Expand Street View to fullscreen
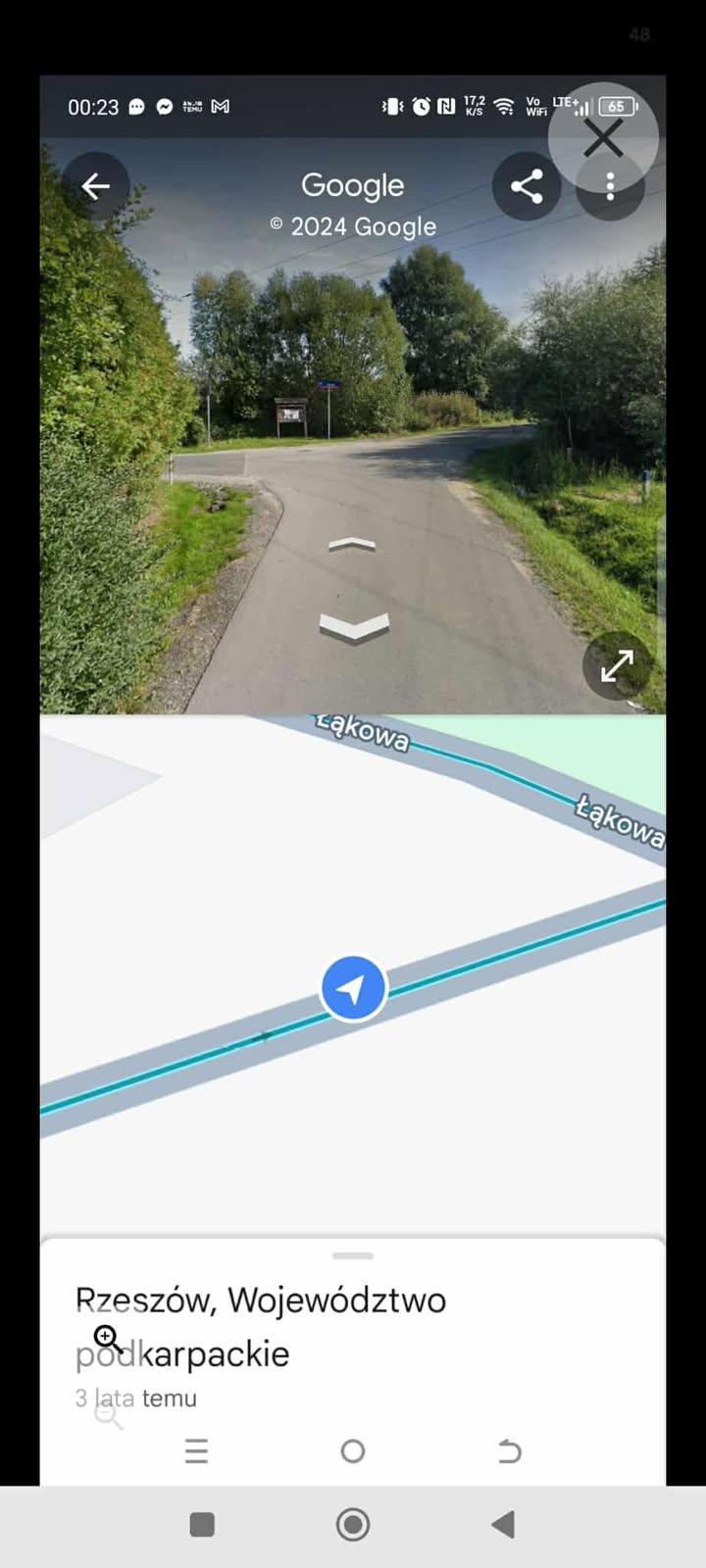This screenshot has width=706, height=1568. click(x=616, y=665)
